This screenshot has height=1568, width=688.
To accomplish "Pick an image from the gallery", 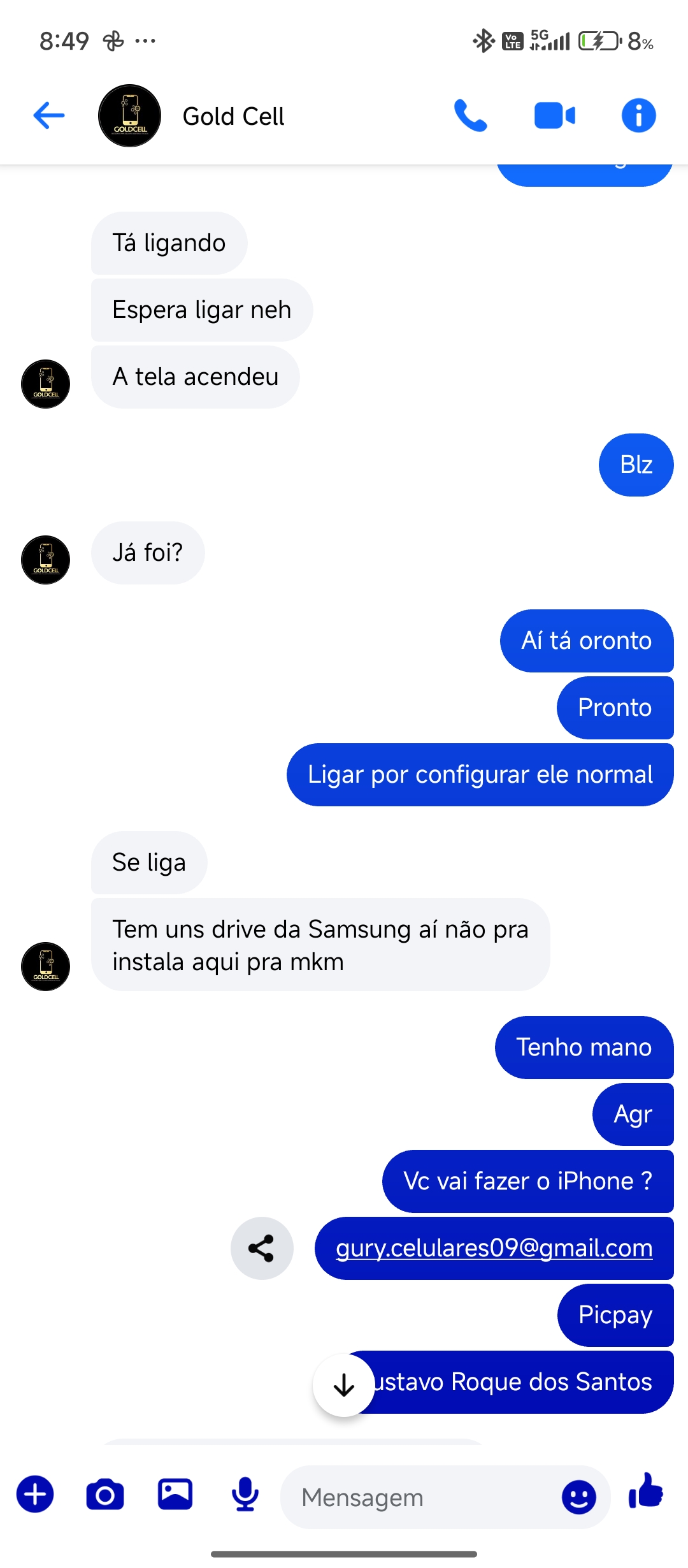I will click(175, 1495).
